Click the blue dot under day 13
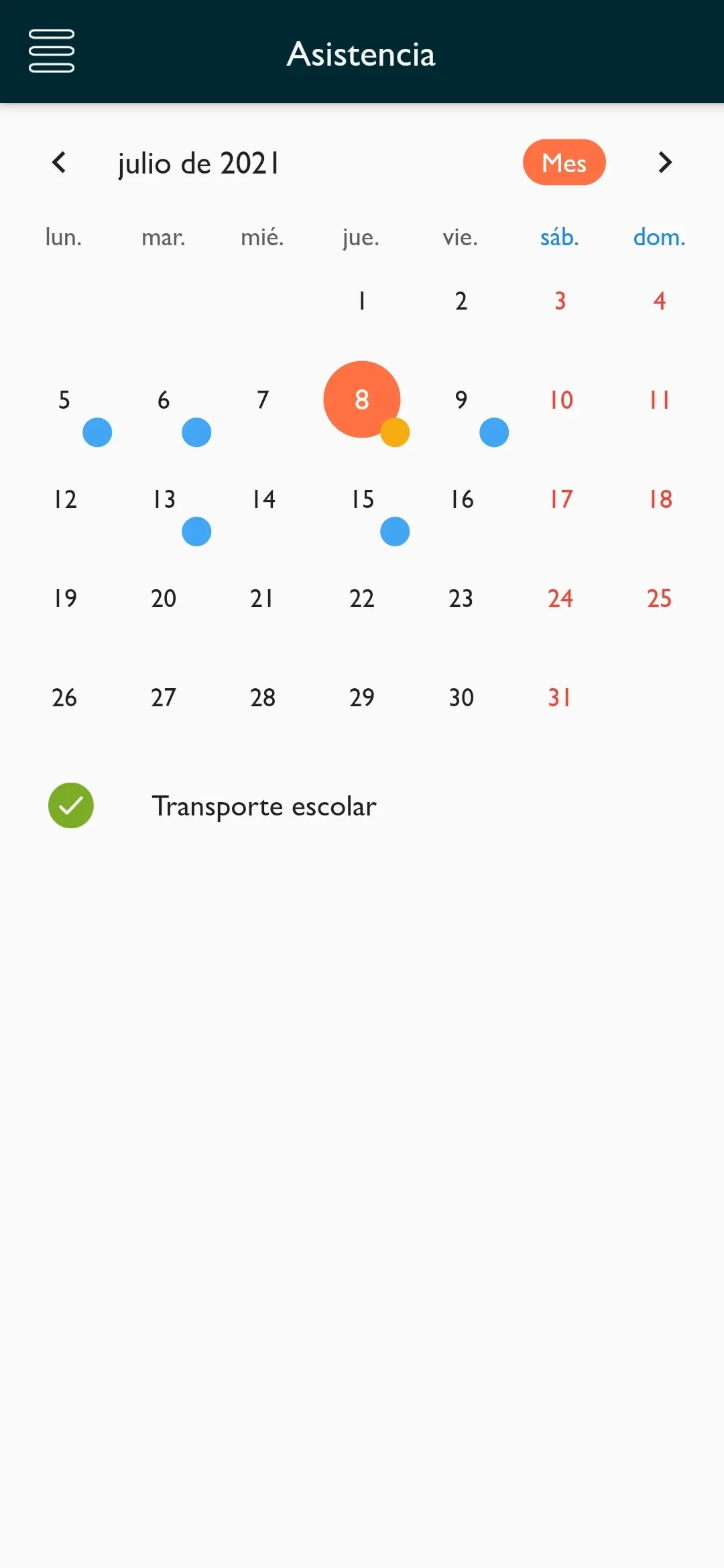Image resolution: width=724 pixels, height=1568 pixels. click(x=196, y=531)
